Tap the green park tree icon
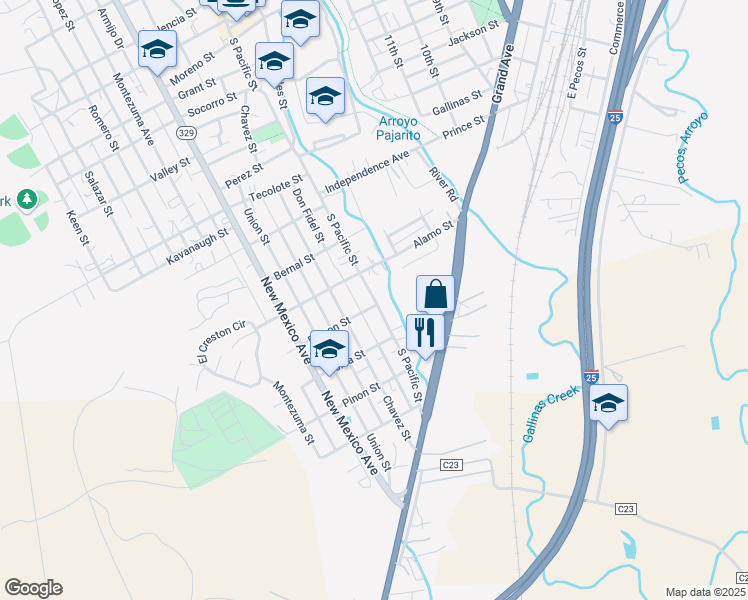Viewport: 748px width, 600px height. point(27,200)
